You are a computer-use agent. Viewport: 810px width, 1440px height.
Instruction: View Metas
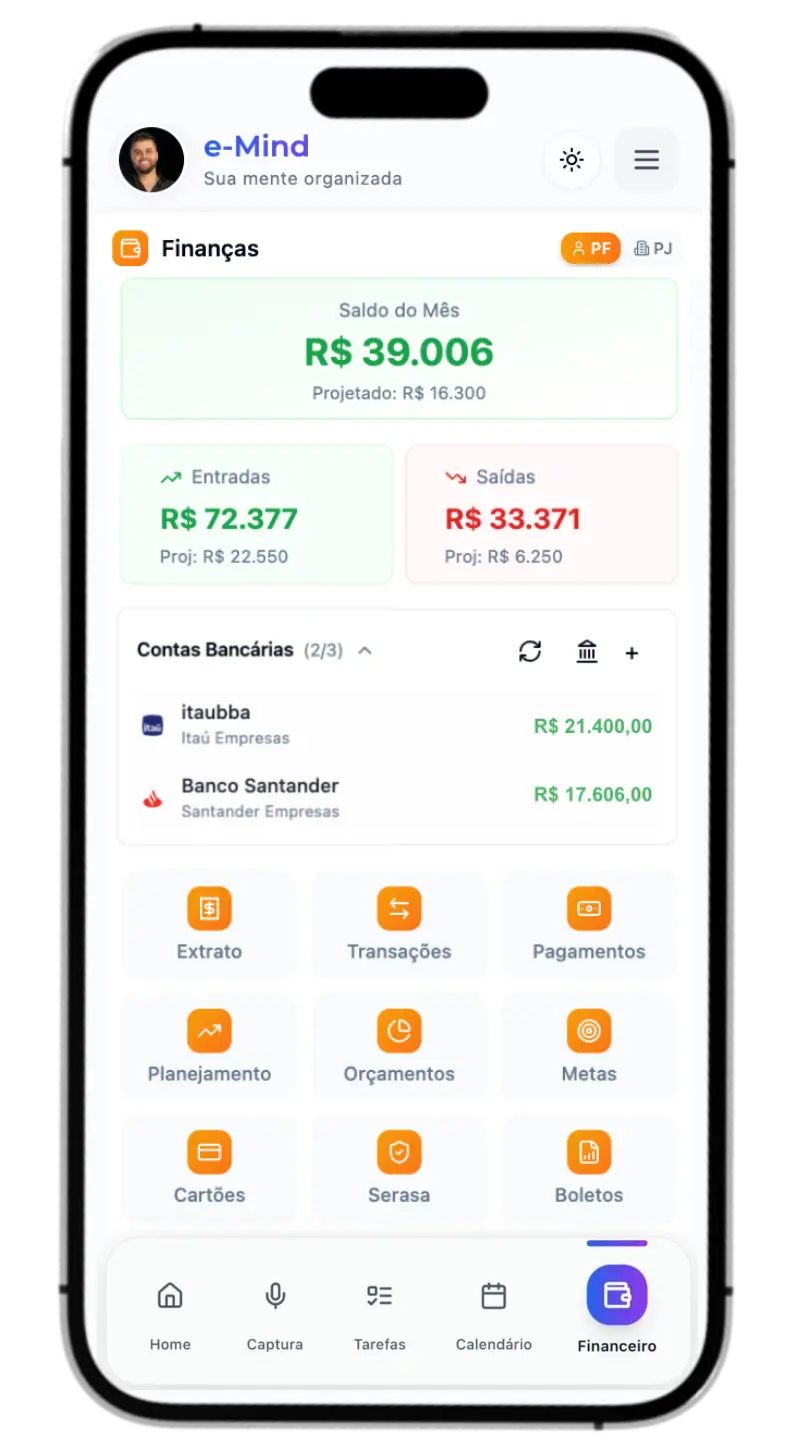point(588,1047)
